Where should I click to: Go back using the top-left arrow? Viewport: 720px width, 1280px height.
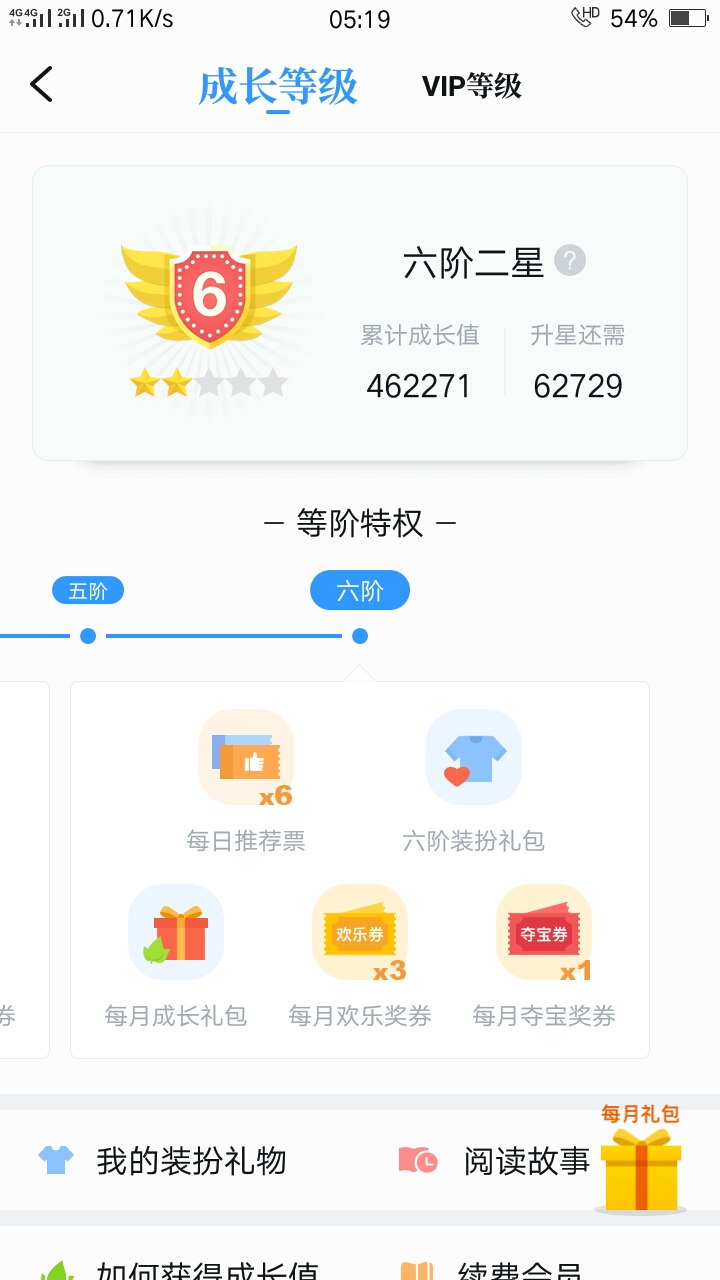click(42, 85)
